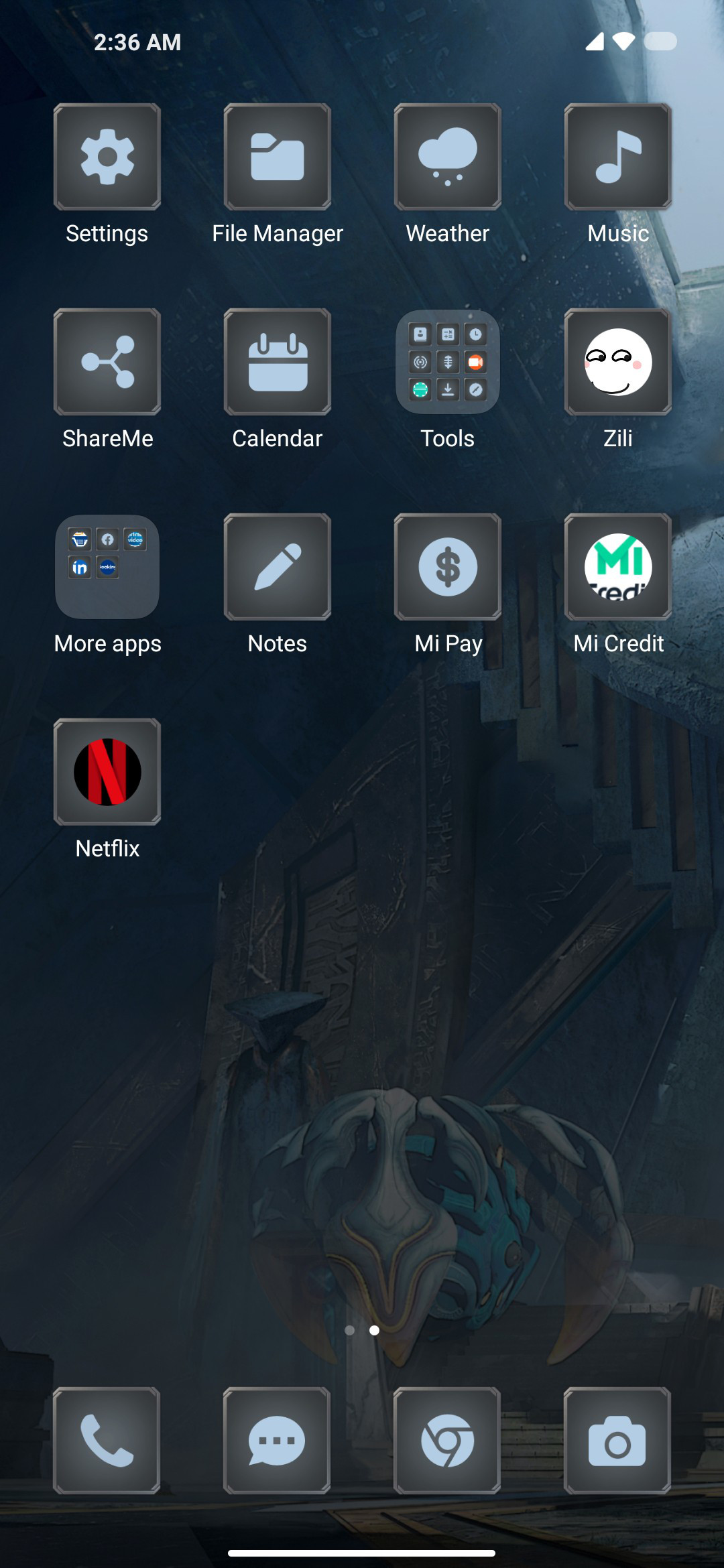Image resolution: width=724 pixels, height=1568 pixels.
Task: Open the Phone dialer in the dock
Action: point(107,1441)
